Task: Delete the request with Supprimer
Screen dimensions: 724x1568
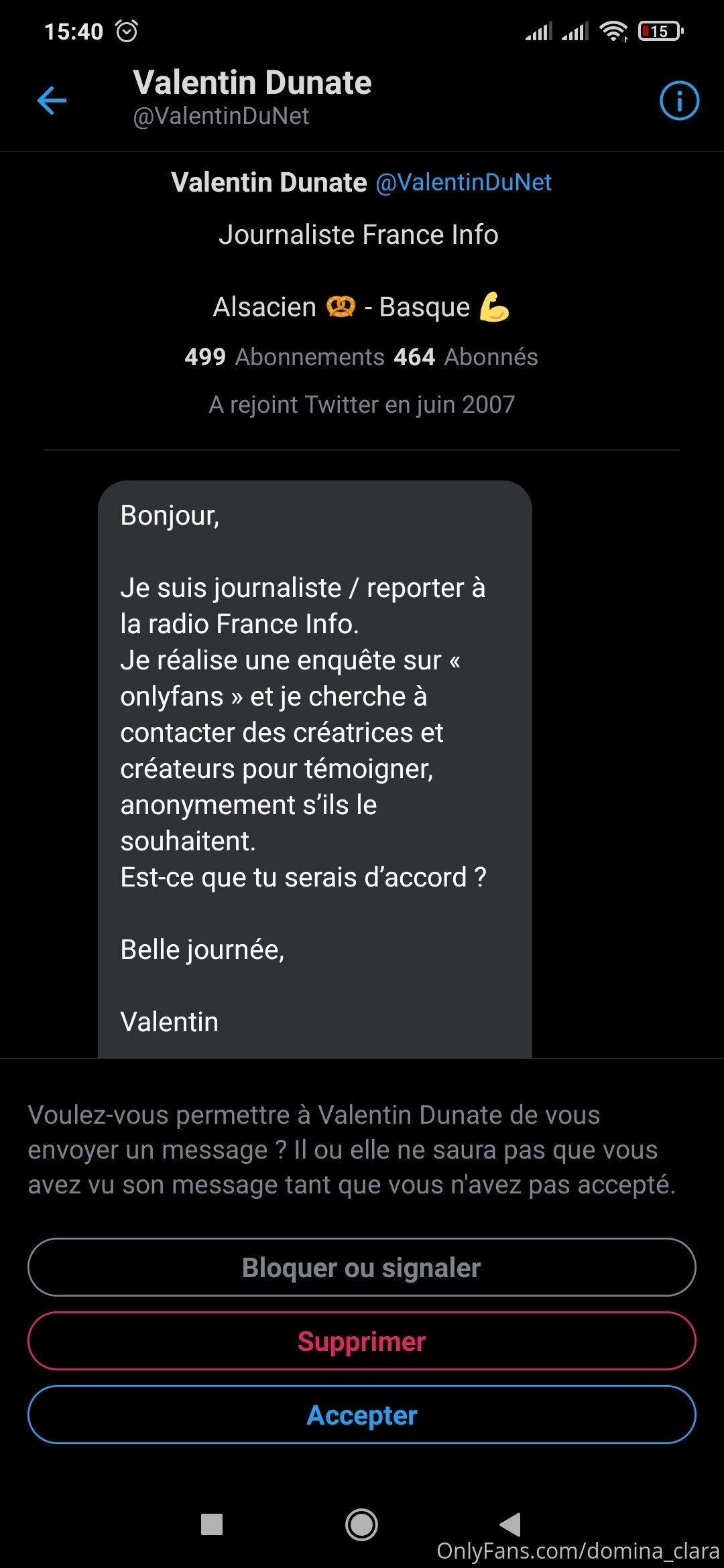Action: pyautogui.click(x=362, y=1341)
